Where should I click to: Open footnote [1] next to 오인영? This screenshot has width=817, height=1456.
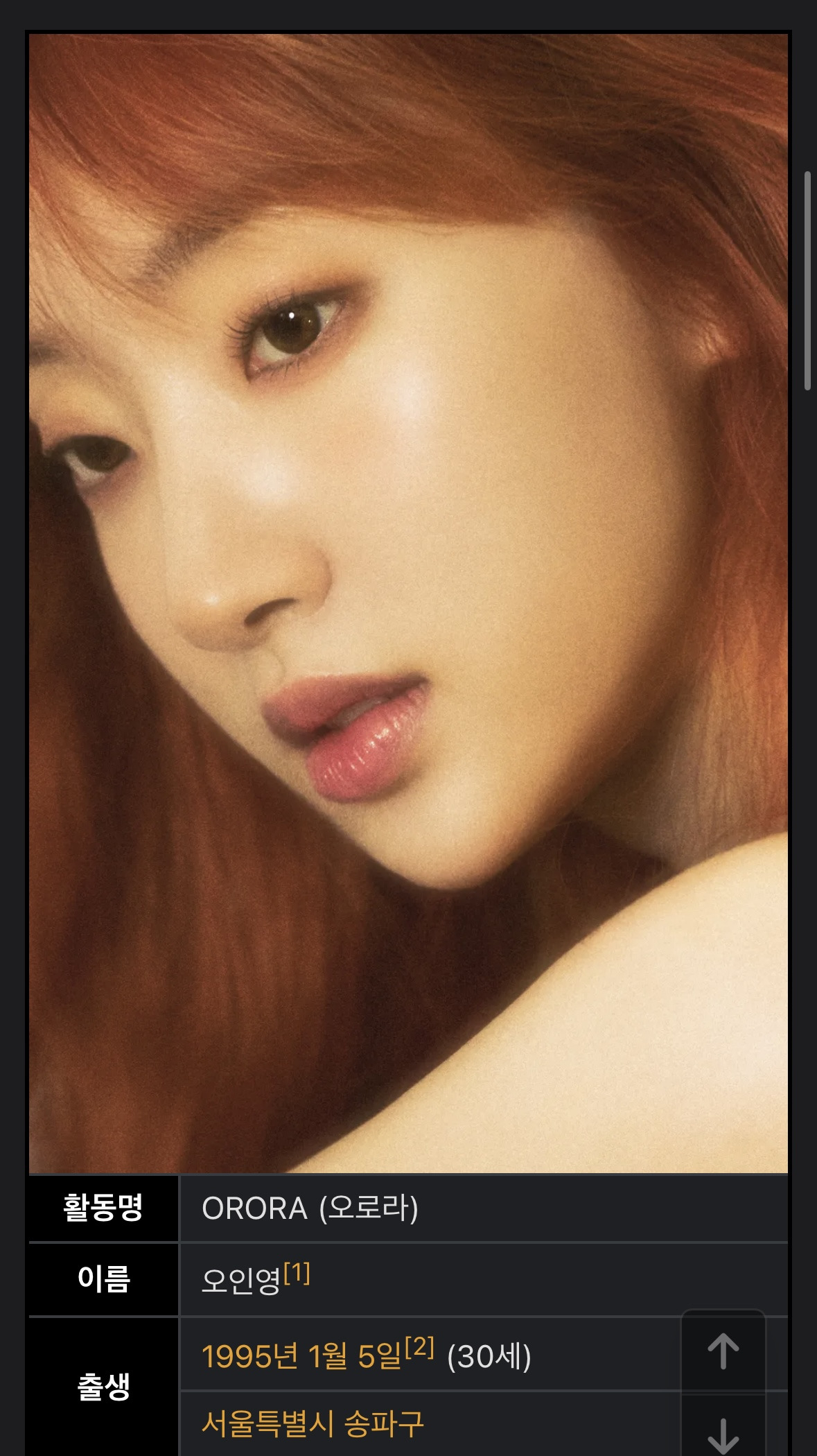[x=297, y=1272]
